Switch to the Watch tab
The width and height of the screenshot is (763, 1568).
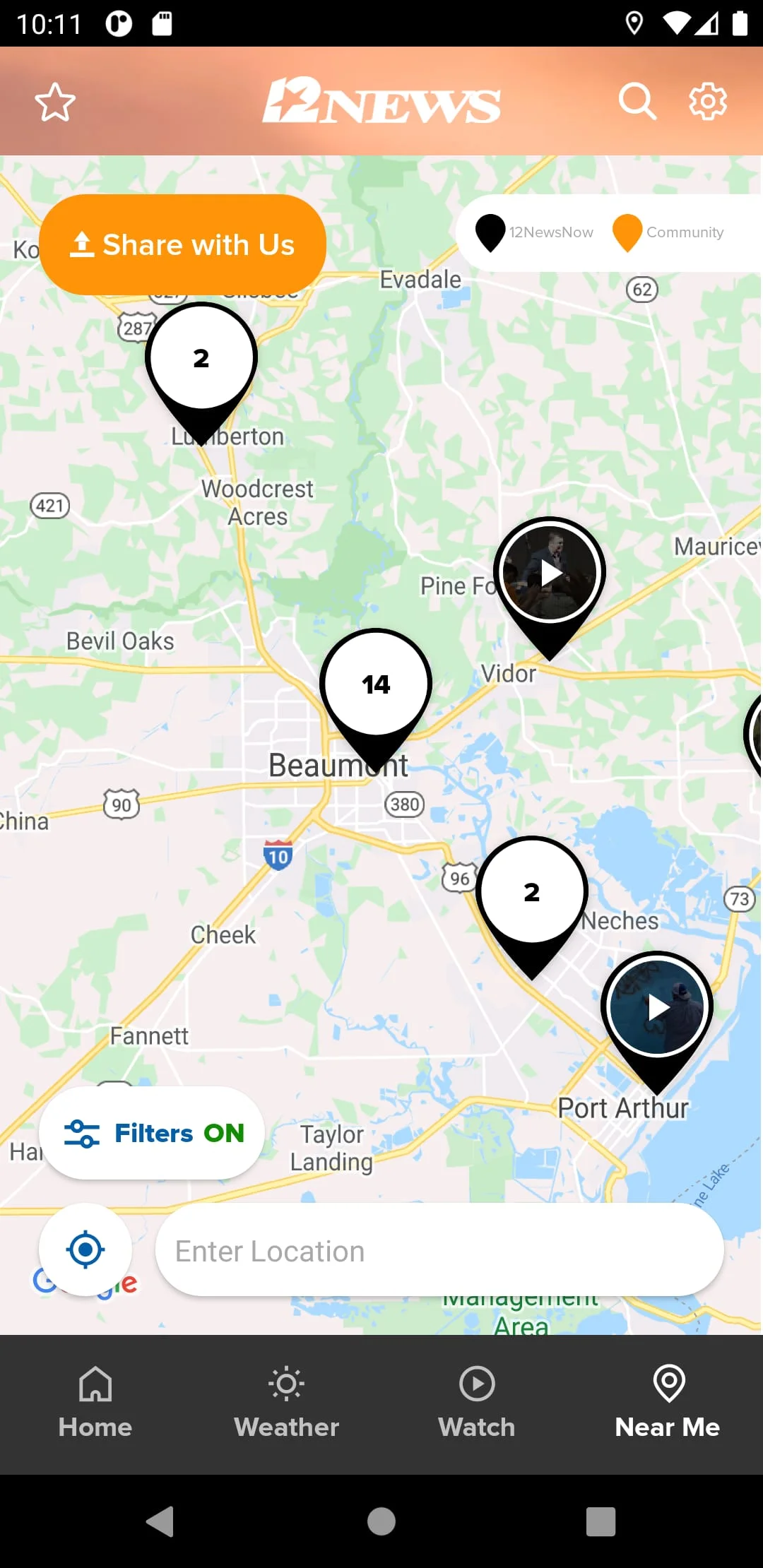click(x=477, y=1403)
